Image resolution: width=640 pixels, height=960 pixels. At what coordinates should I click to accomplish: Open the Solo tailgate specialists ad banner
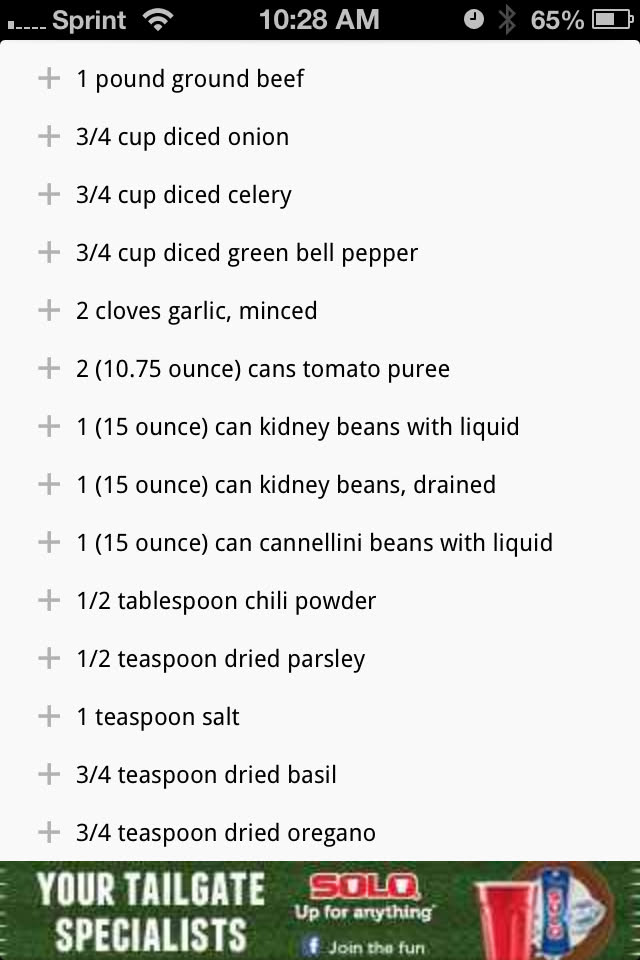point(320,910)
